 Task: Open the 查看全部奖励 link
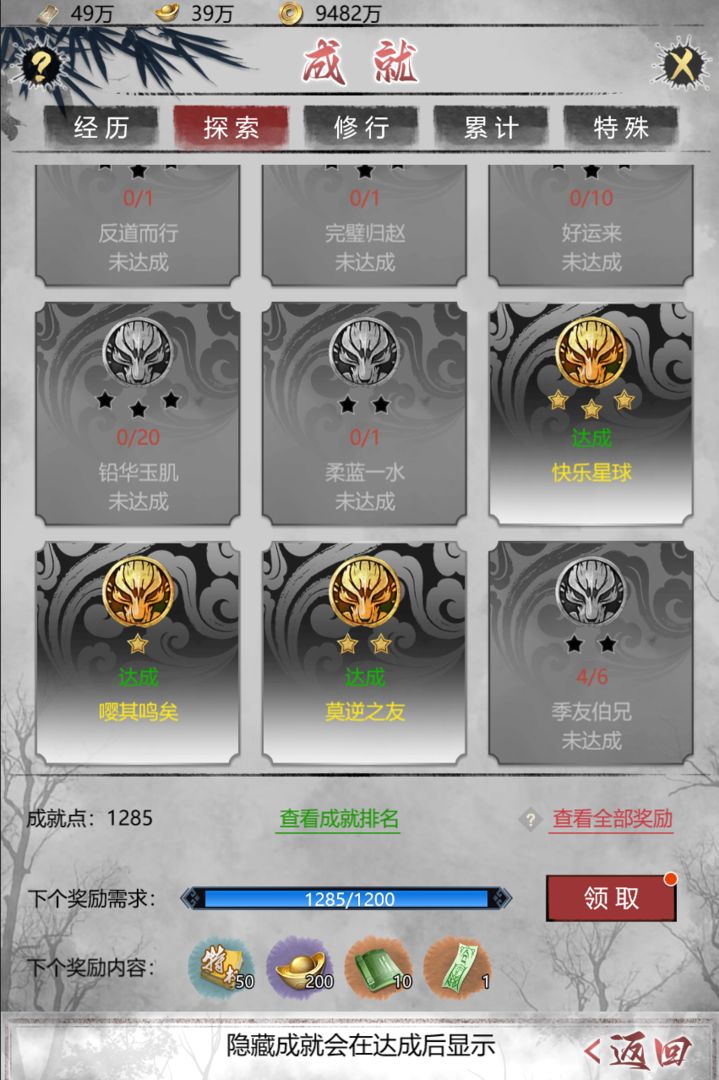[612, 819]
